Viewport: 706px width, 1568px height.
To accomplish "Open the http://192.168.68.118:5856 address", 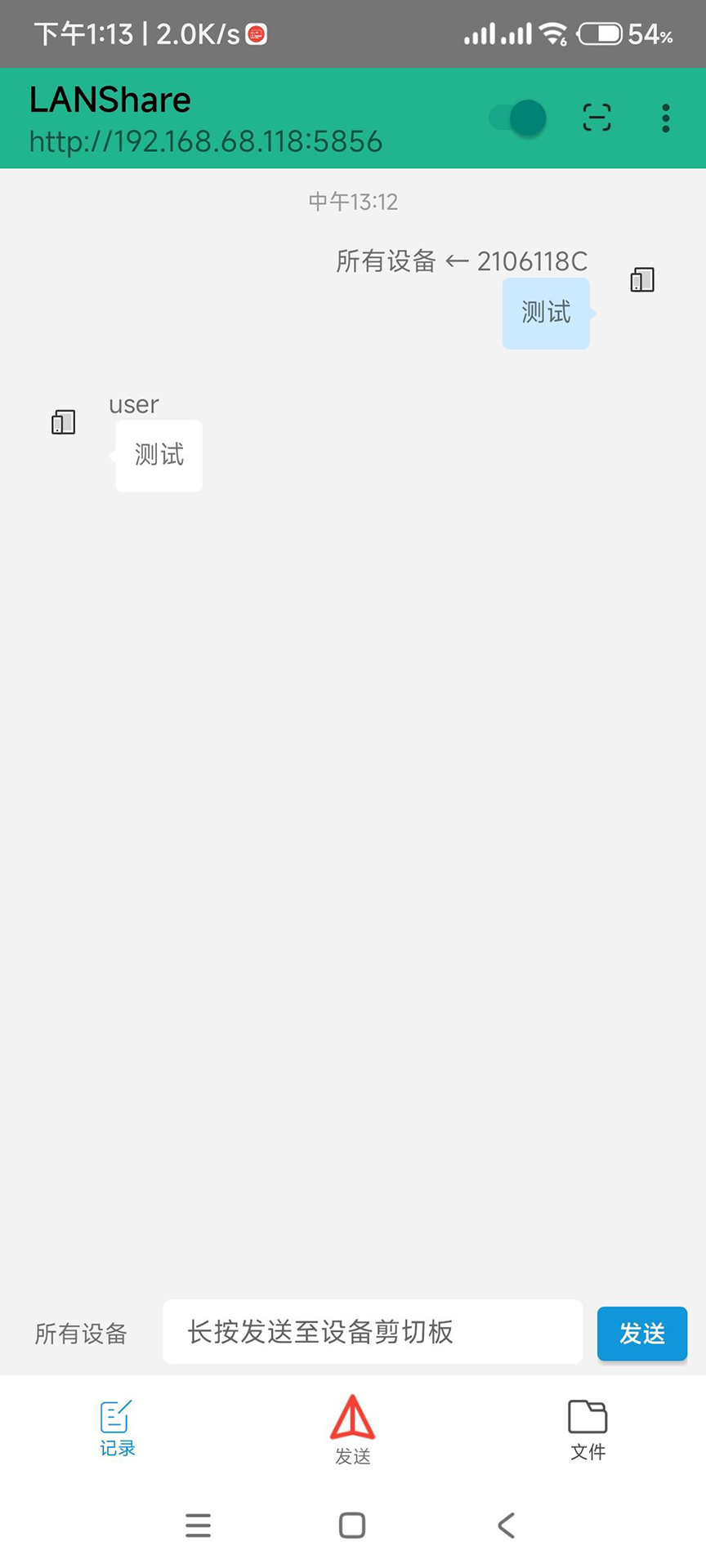I will pos(205,142).
